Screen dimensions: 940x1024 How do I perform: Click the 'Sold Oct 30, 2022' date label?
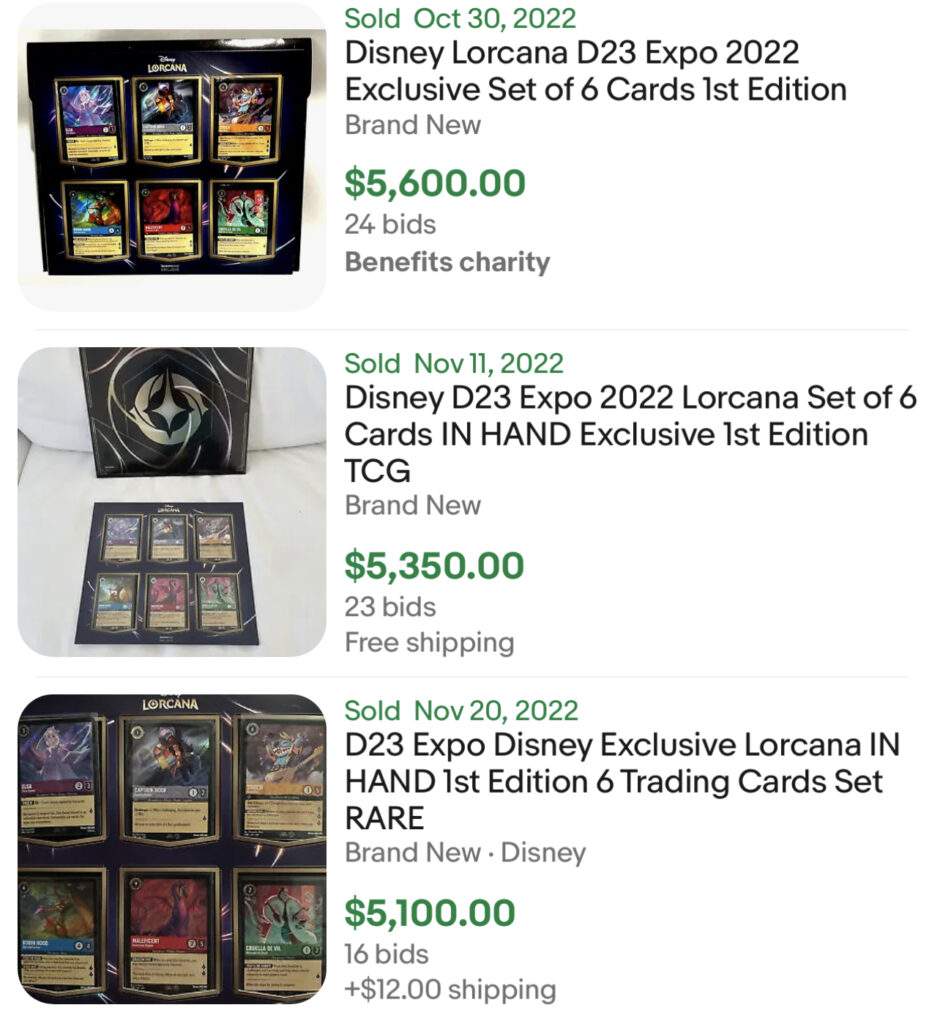tap(460, 18)
